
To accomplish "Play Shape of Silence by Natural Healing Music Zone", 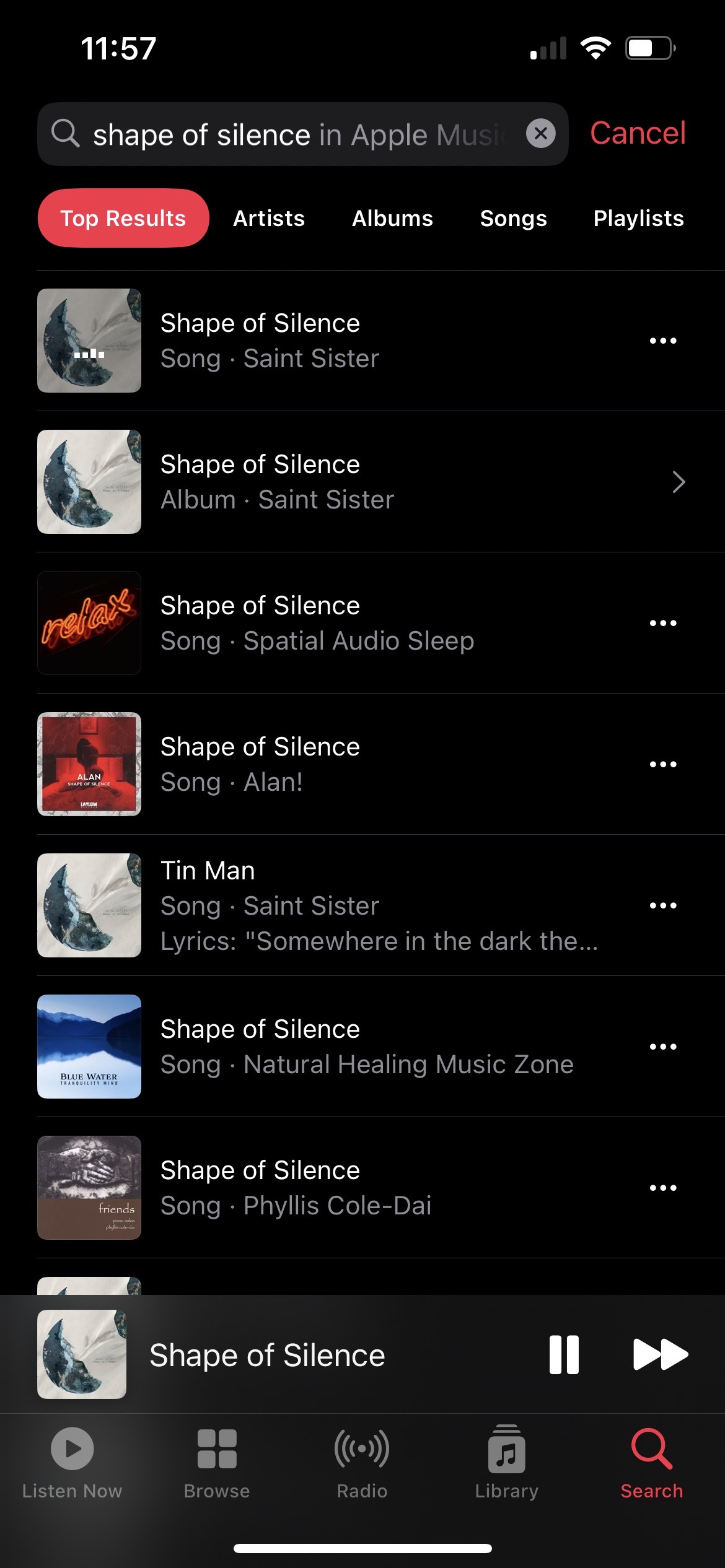I will click(x=366, y=1047).
